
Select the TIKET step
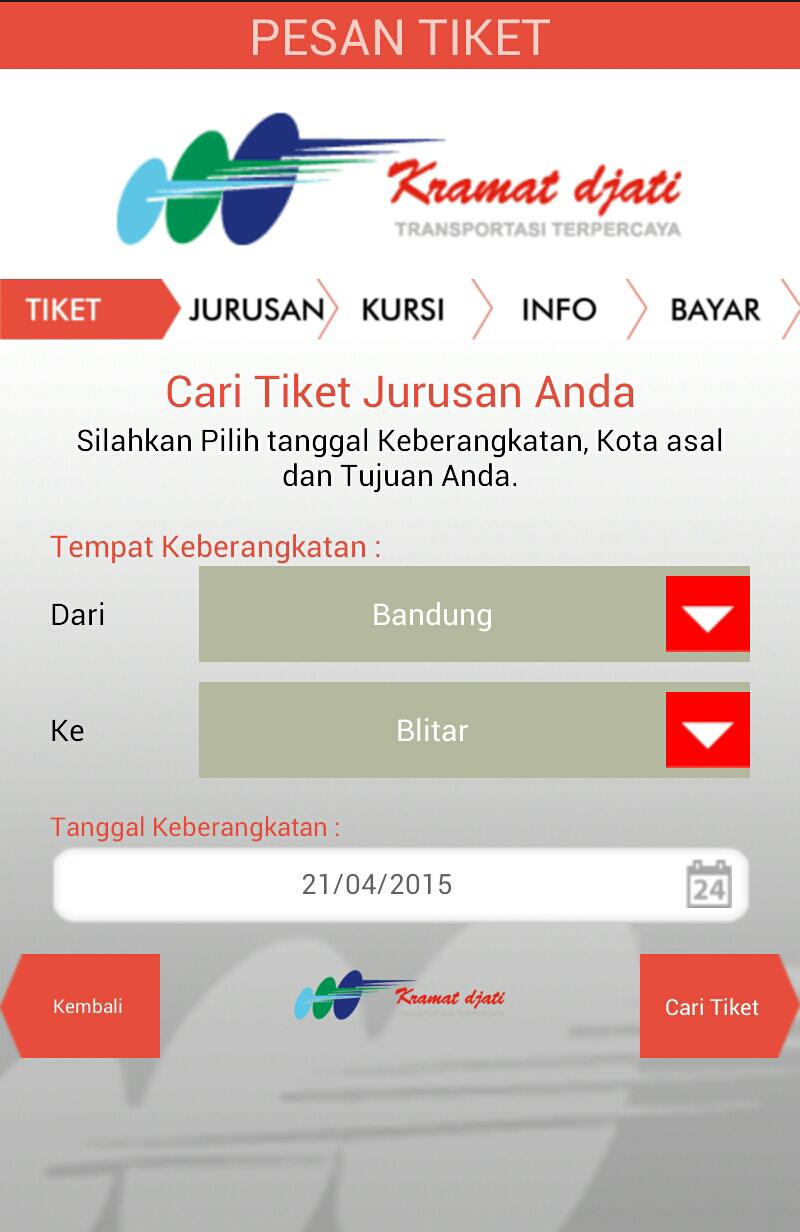point(65,309)
